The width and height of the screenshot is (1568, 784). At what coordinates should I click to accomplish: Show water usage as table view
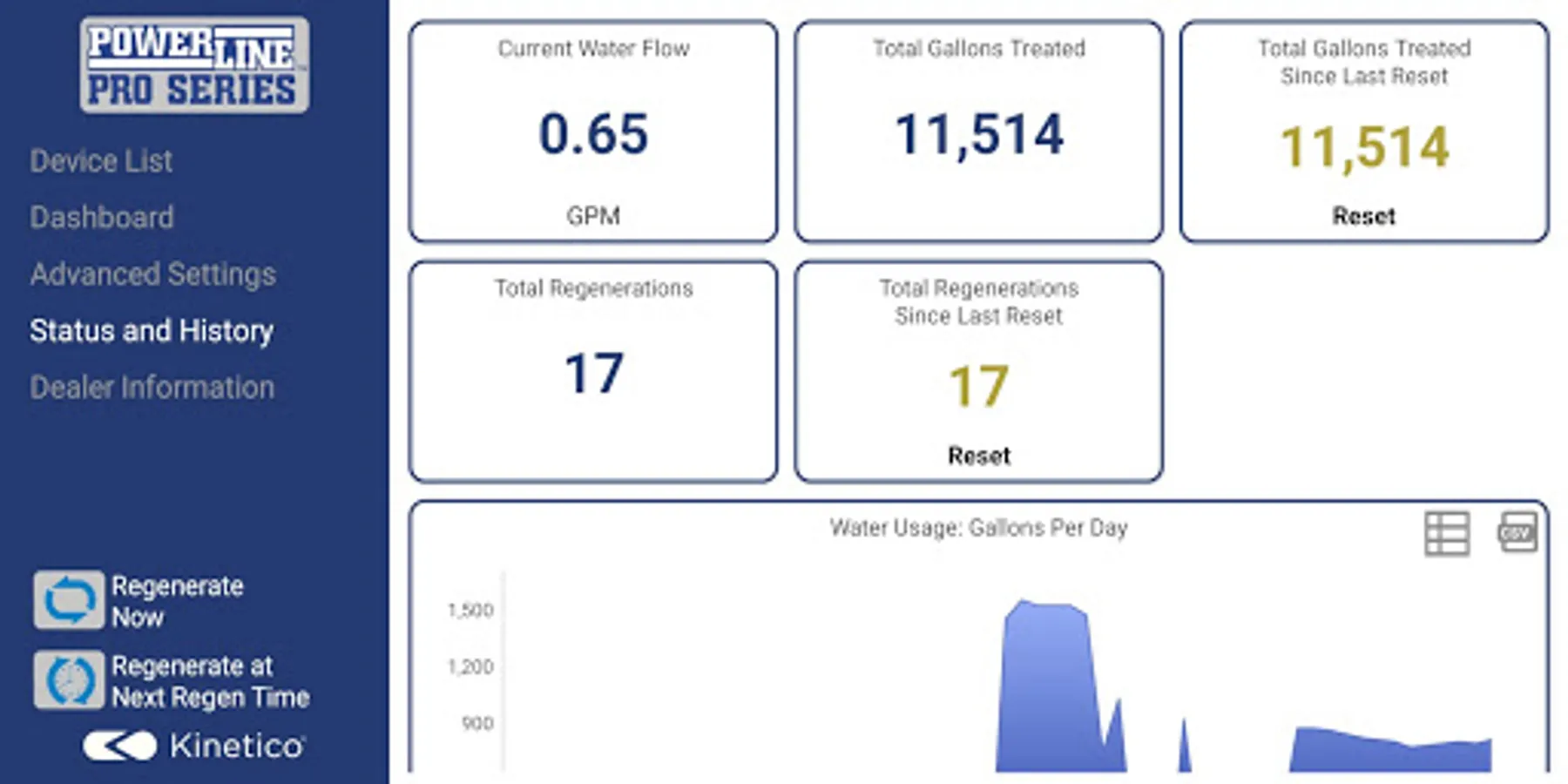click(1447, 533)
